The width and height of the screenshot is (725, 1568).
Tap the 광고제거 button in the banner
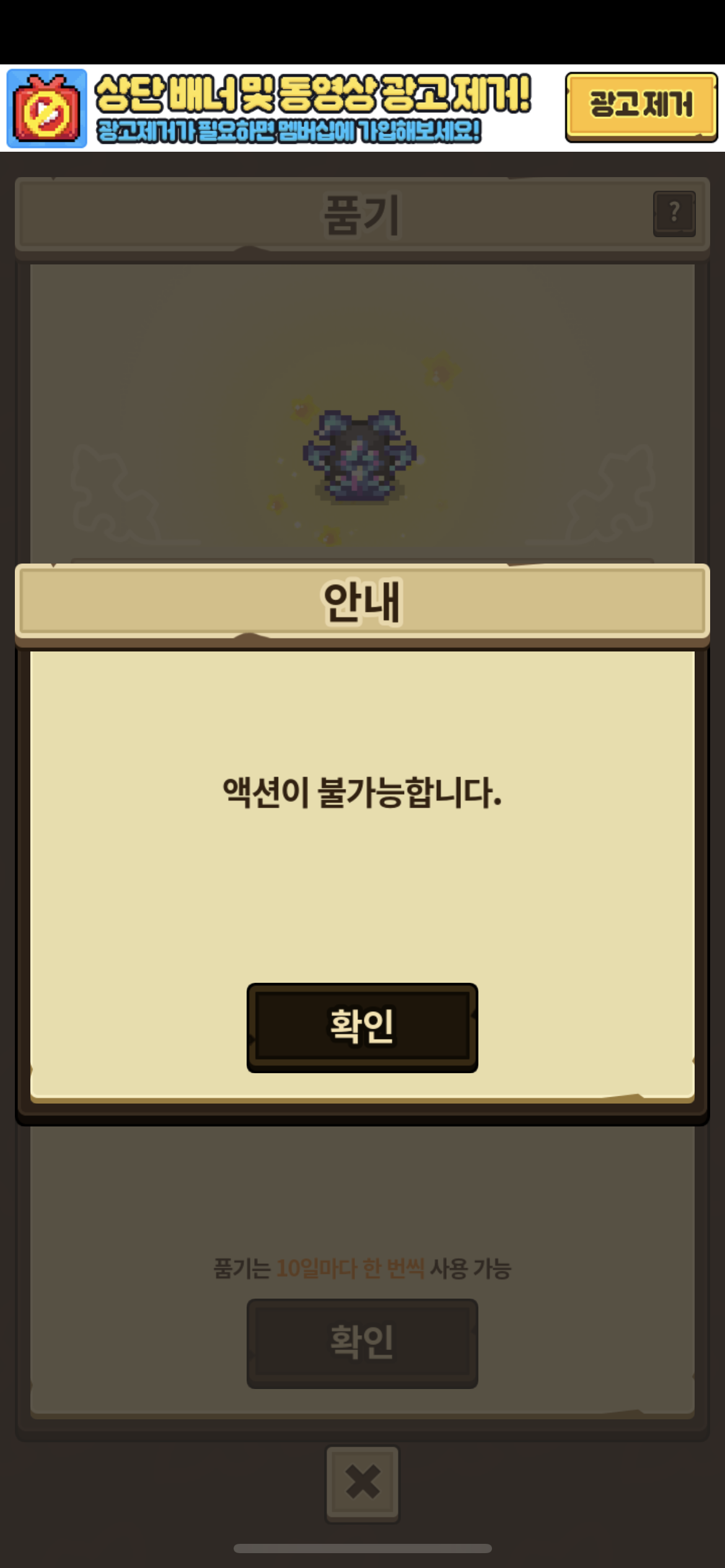(x=641, y=107)
